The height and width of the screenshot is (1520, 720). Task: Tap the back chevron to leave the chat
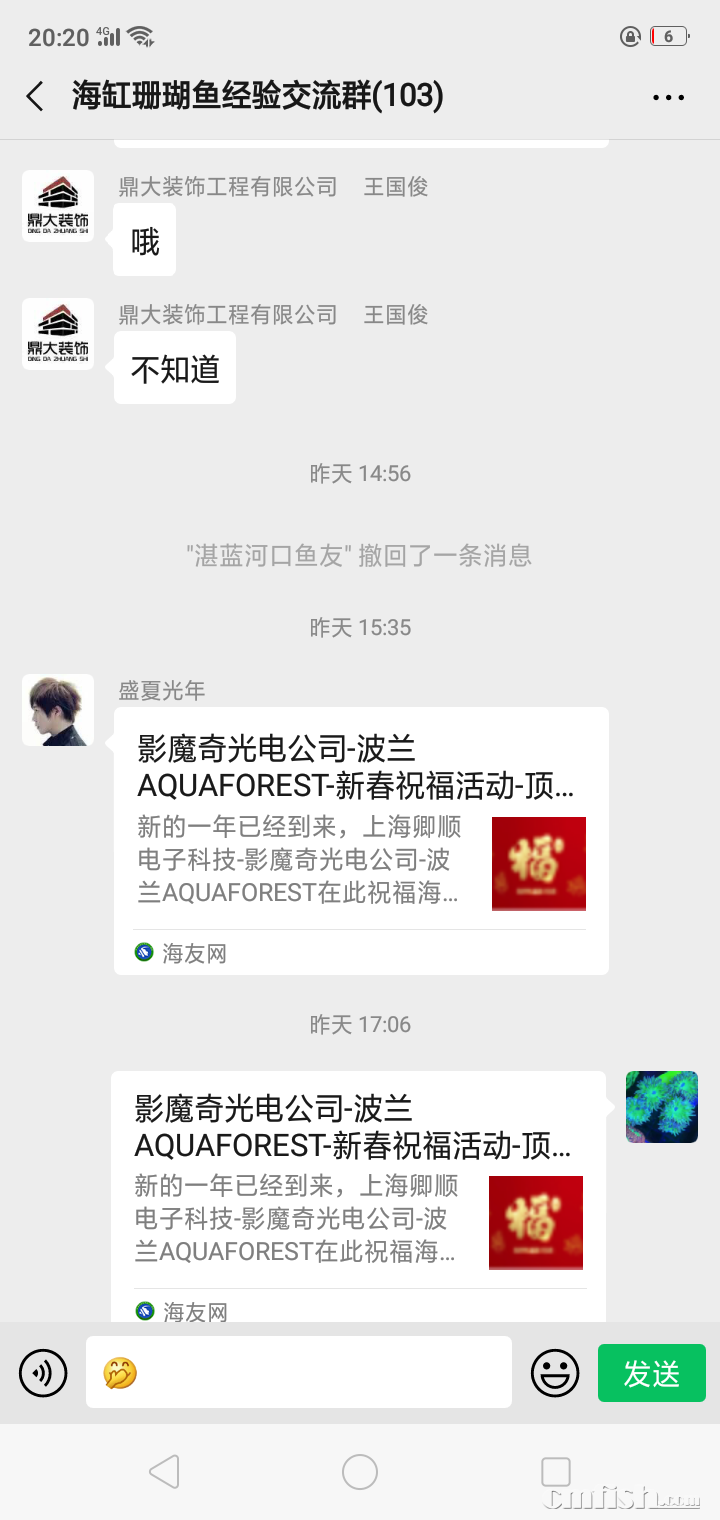pos(33,97)
